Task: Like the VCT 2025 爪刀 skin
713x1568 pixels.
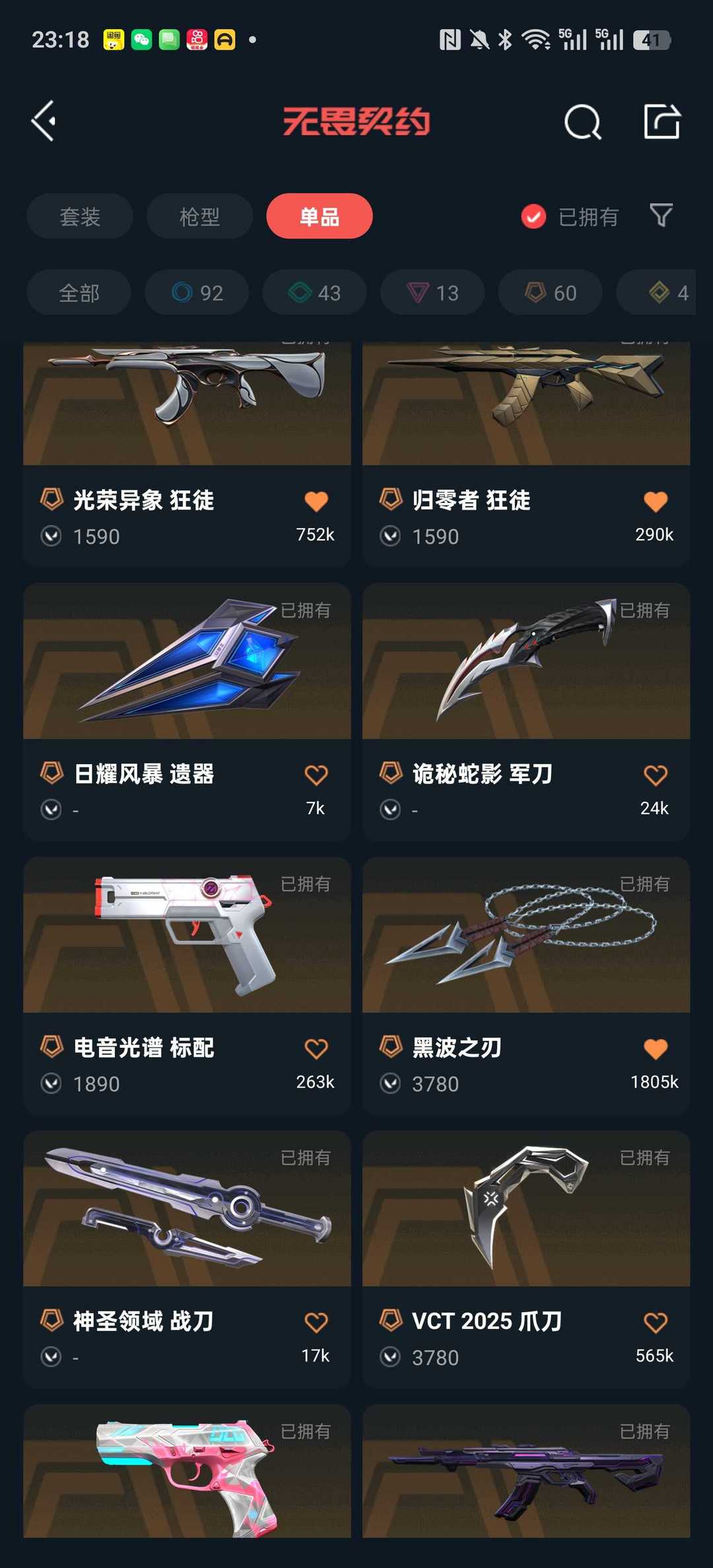Action: (x=655, y=1323)
